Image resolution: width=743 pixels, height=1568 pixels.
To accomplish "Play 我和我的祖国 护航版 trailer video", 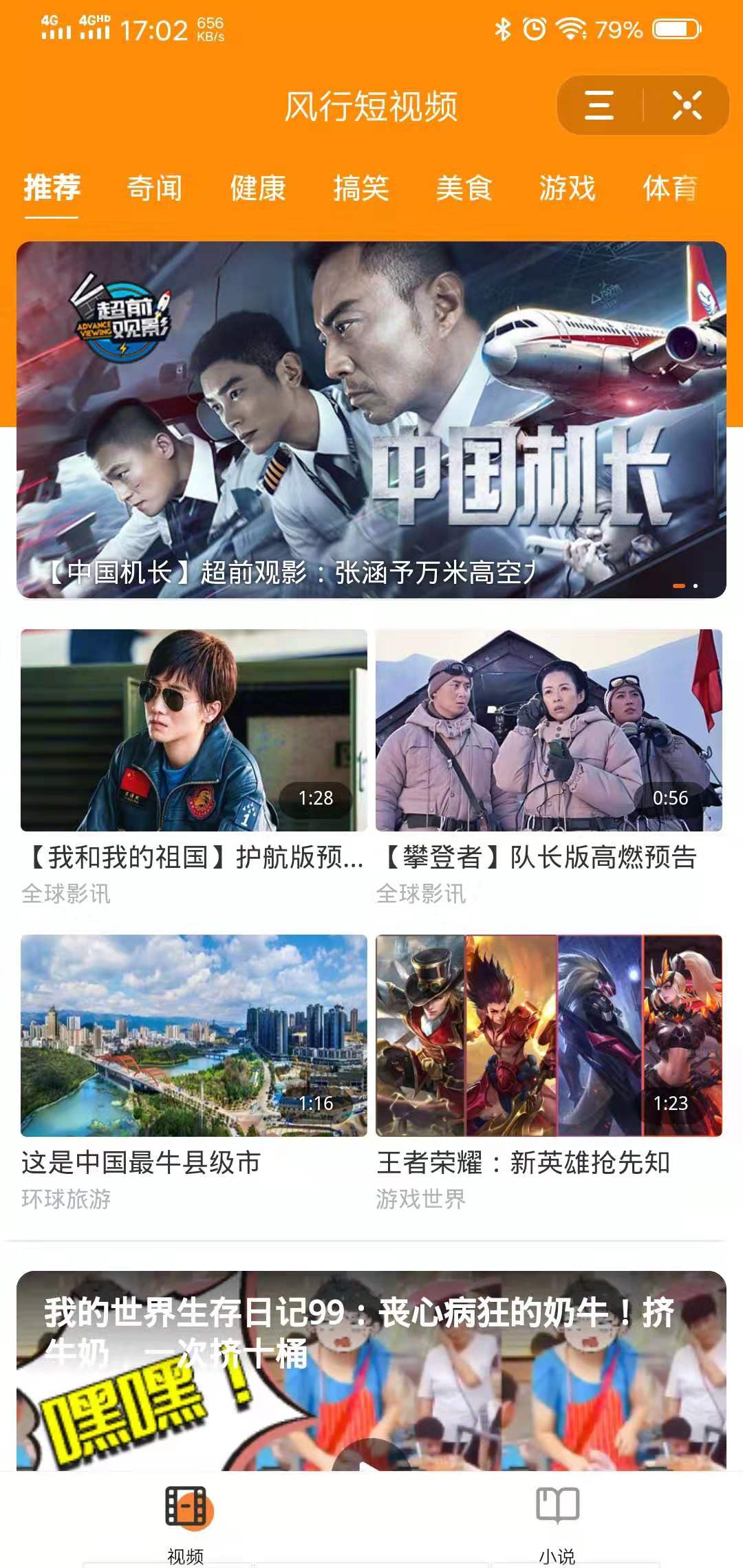I will tap(194, 730).
